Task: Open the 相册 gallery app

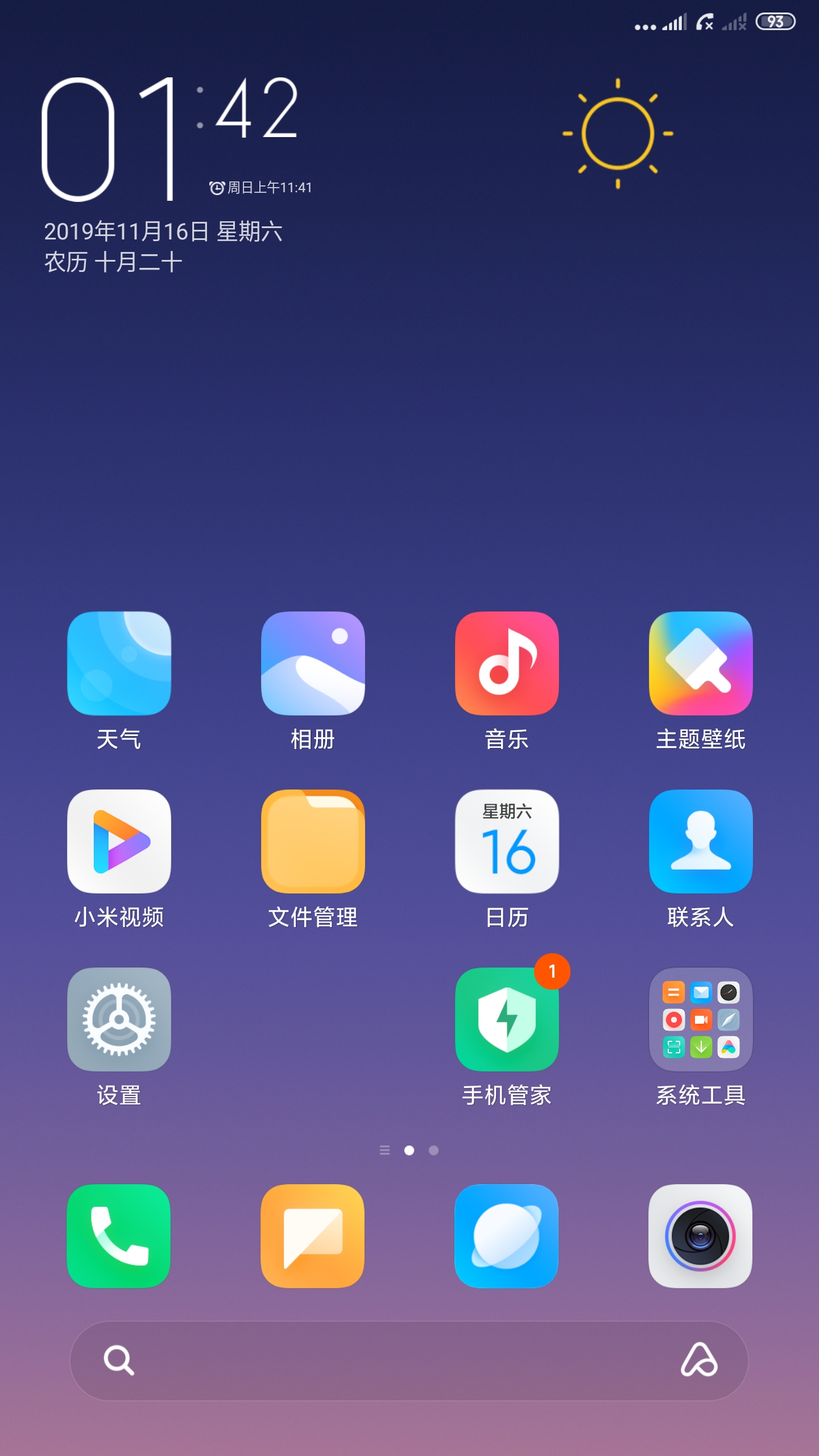Action: 313,663
